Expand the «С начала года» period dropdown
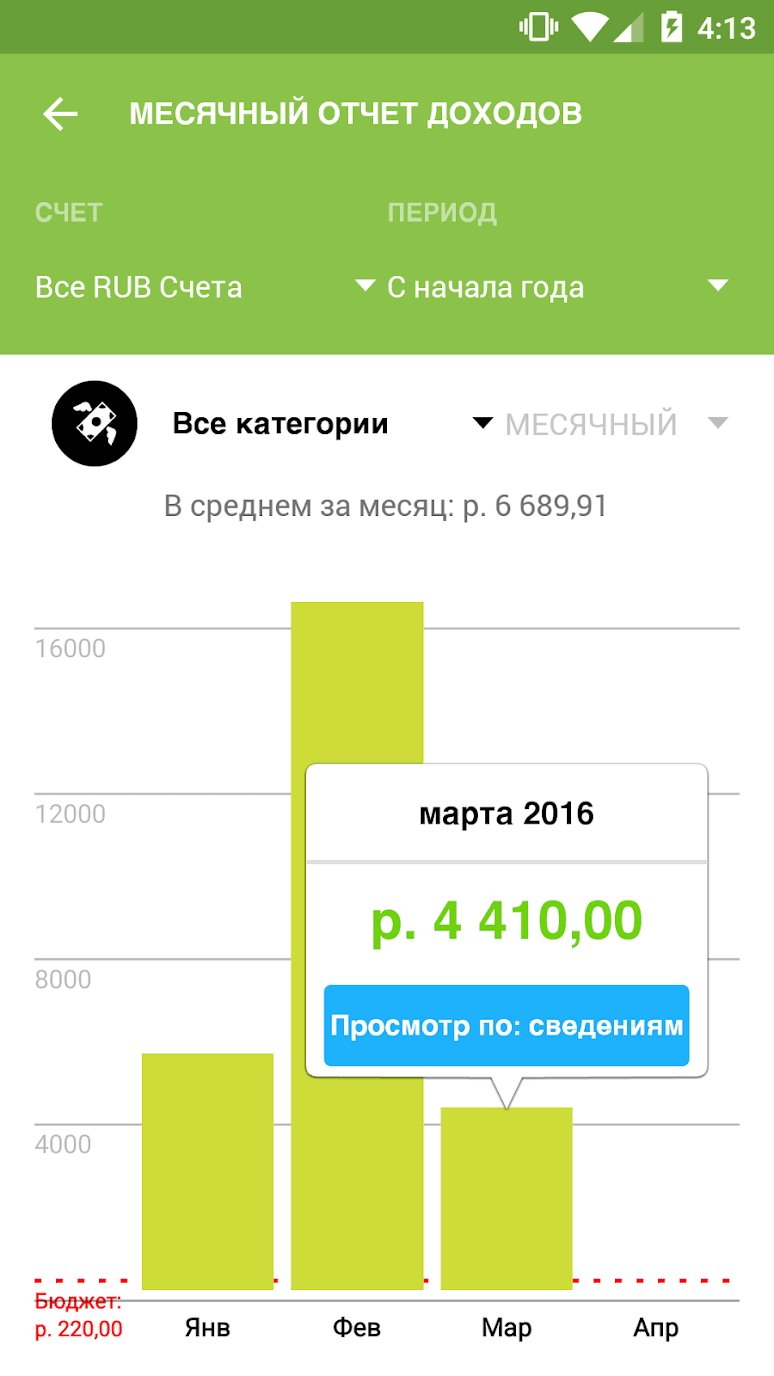Image resolution: width=774 pixels, height=1376 pixels. tap(557, 288)
